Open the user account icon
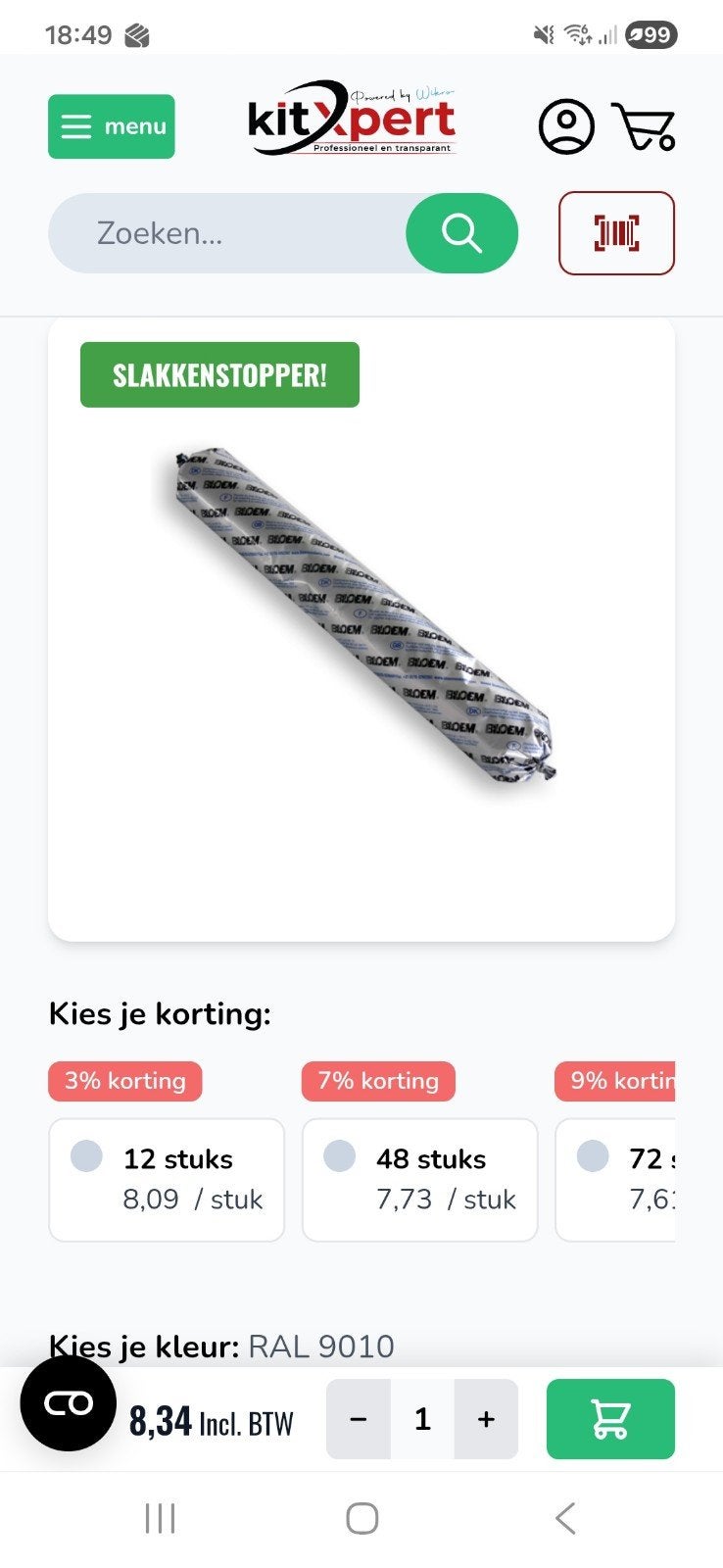The image size is (723, 1568). 566,126
